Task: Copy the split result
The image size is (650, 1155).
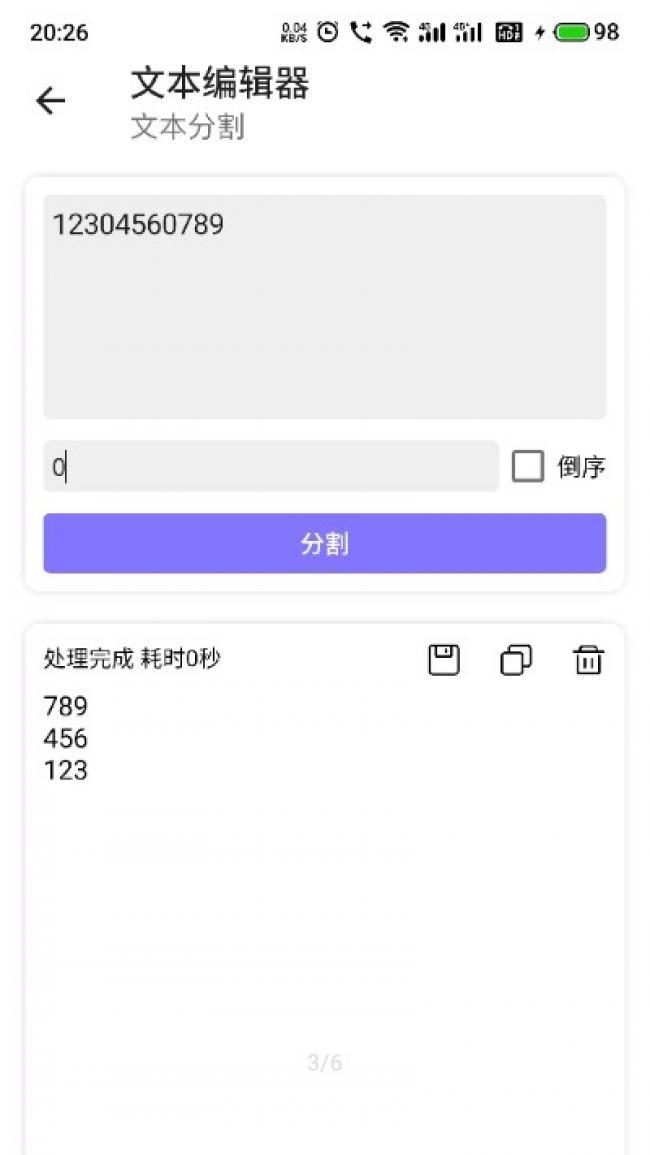Action: 516,660
